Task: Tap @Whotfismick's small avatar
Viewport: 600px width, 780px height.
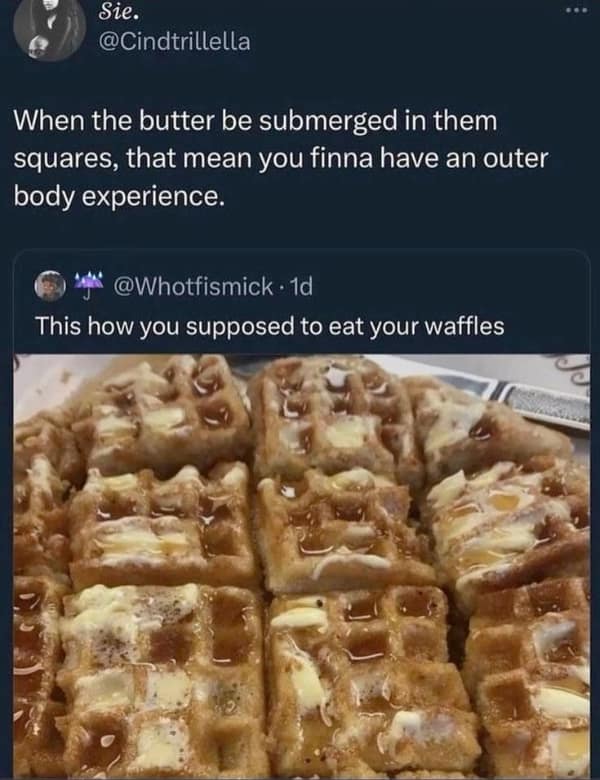Action: pyautogui.click(x=50, y=287)
